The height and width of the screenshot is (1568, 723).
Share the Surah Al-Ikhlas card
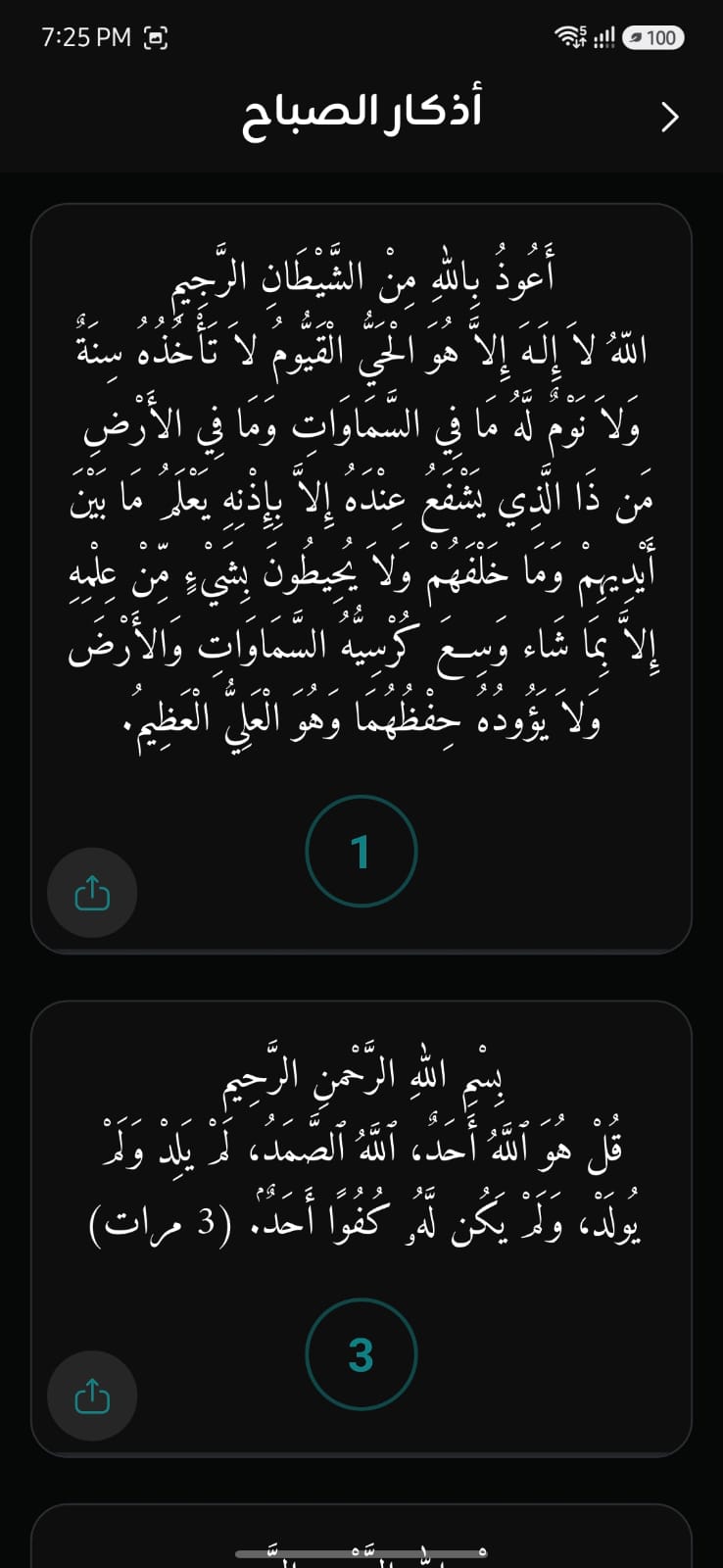point(92,1396)
